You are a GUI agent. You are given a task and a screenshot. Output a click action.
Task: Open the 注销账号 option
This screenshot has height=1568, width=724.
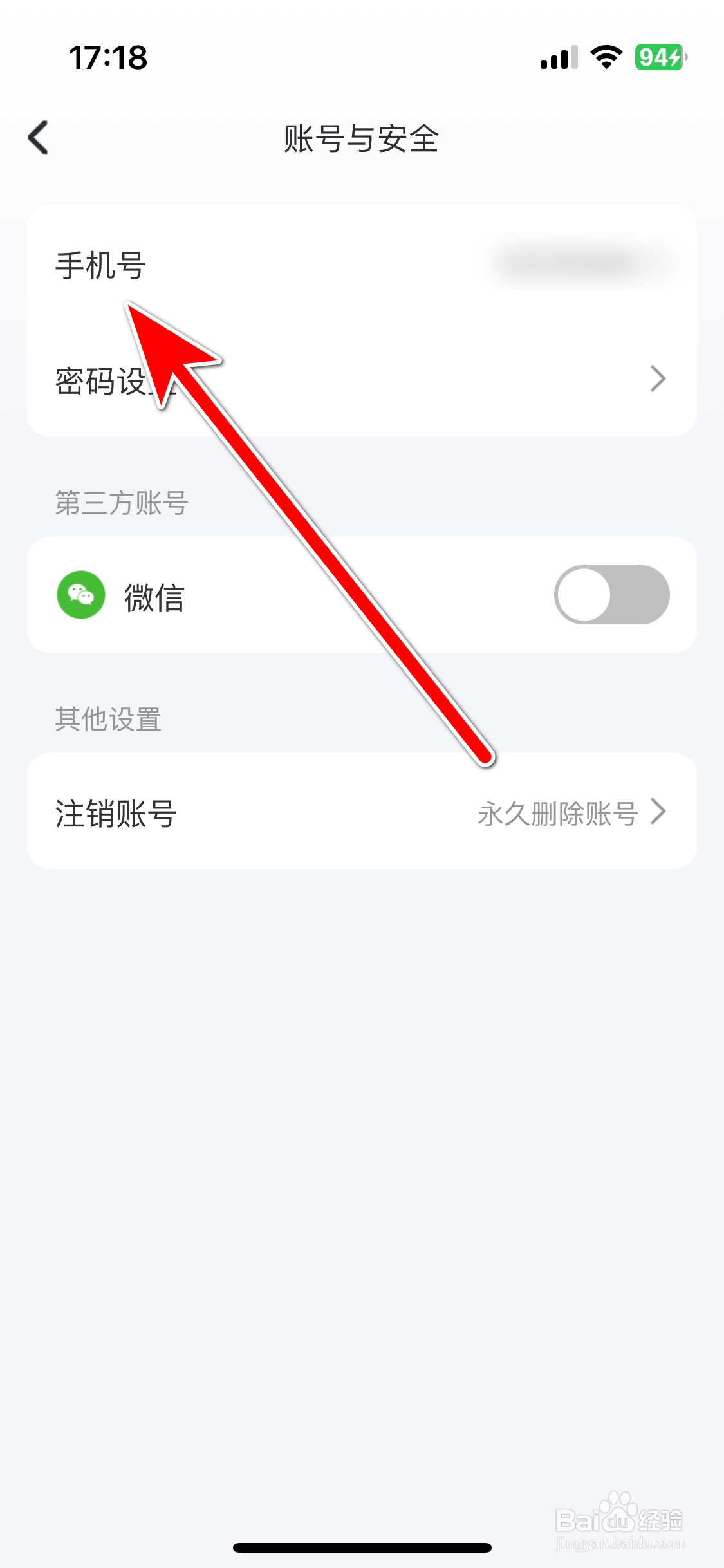point(115,814)
